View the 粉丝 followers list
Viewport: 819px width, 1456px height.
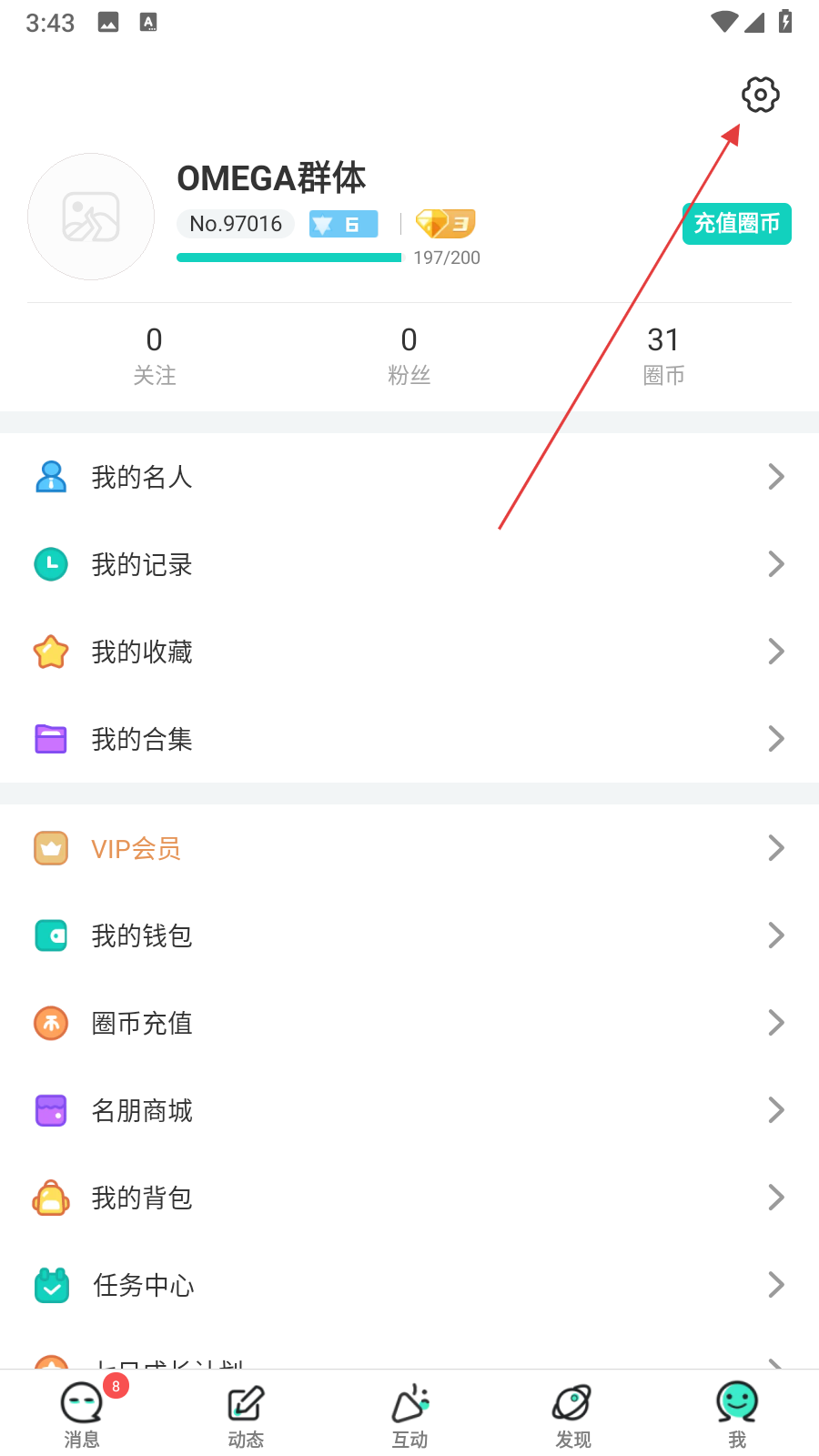[x=409, y=355]
